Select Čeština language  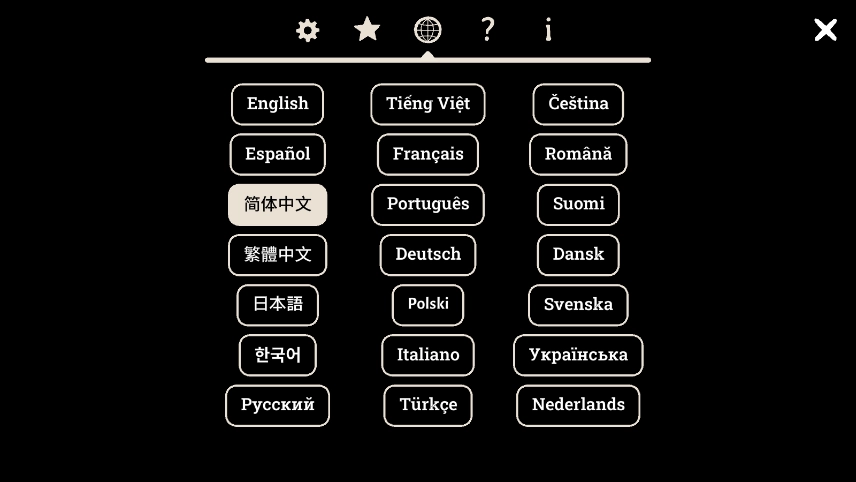(x=578, y=104)
